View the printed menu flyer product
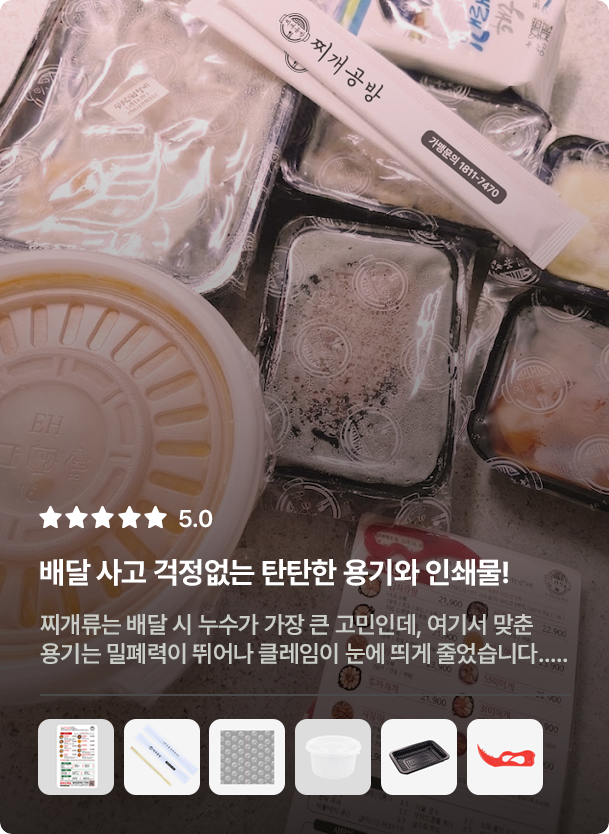Image resolution: width=609 pixels, height=834 pixels. [76, 757]
